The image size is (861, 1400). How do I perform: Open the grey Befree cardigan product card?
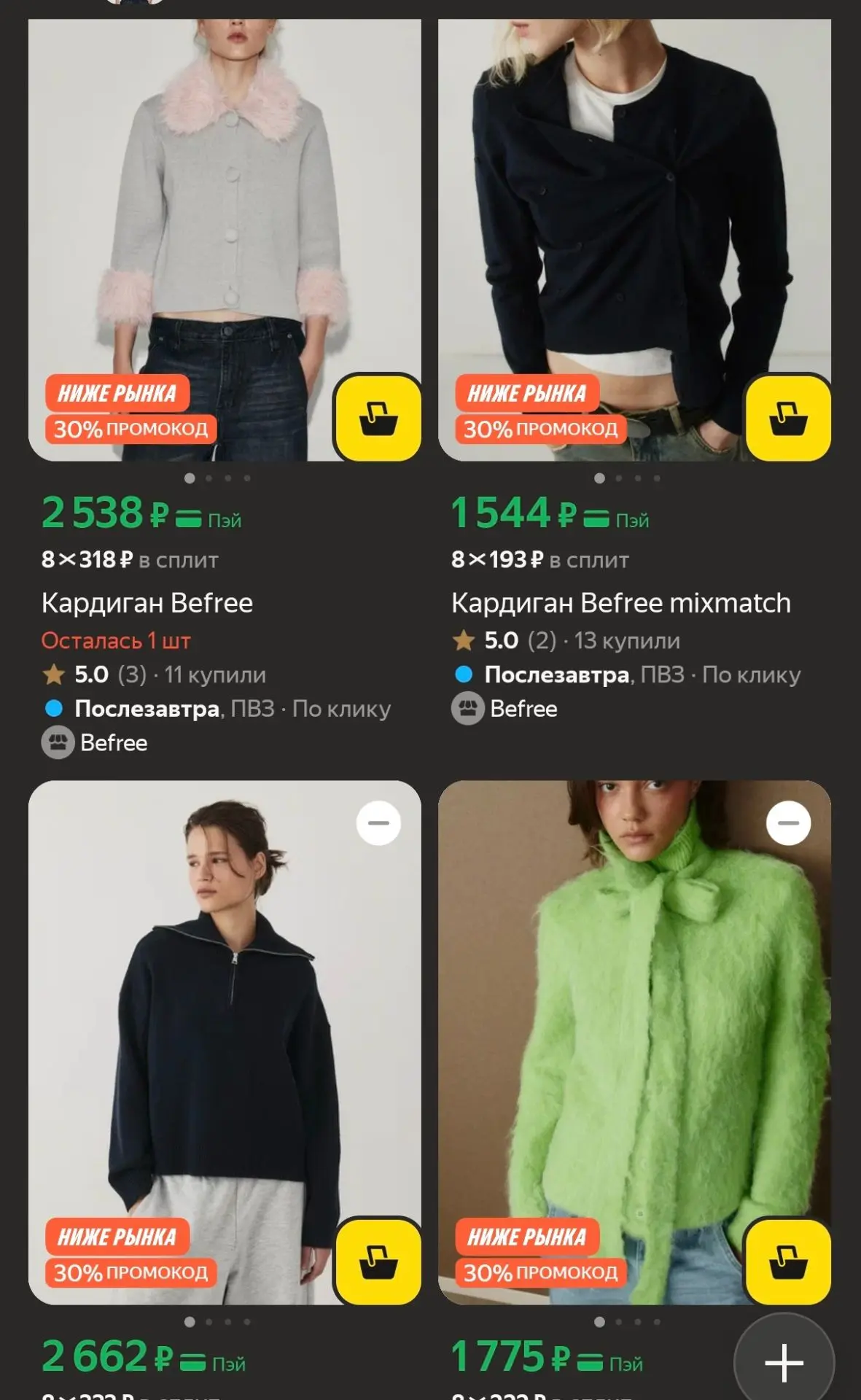click(225, 240)
